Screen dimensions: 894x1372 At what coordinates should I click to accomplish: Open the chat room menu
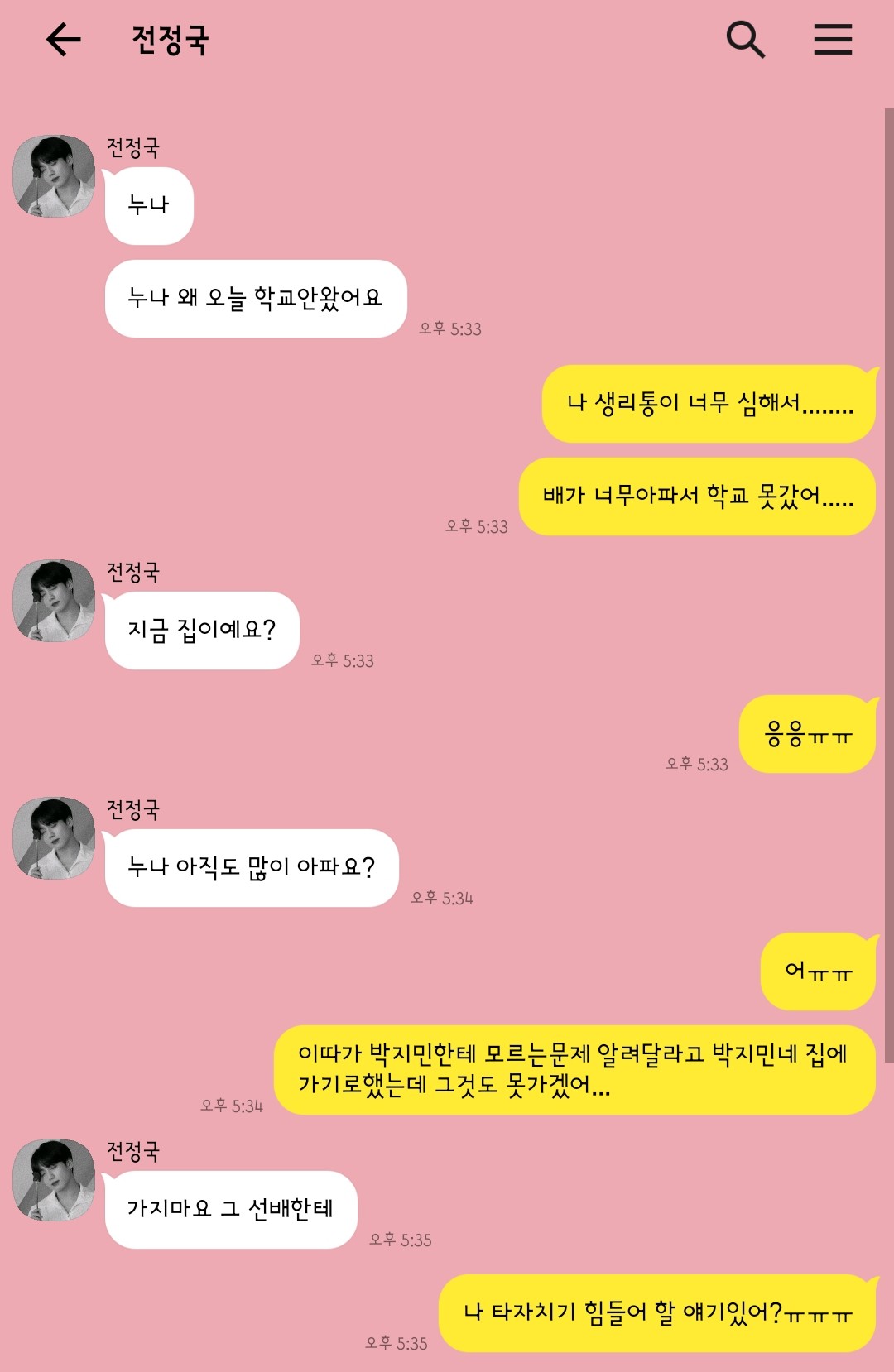[x=832, y=40]
